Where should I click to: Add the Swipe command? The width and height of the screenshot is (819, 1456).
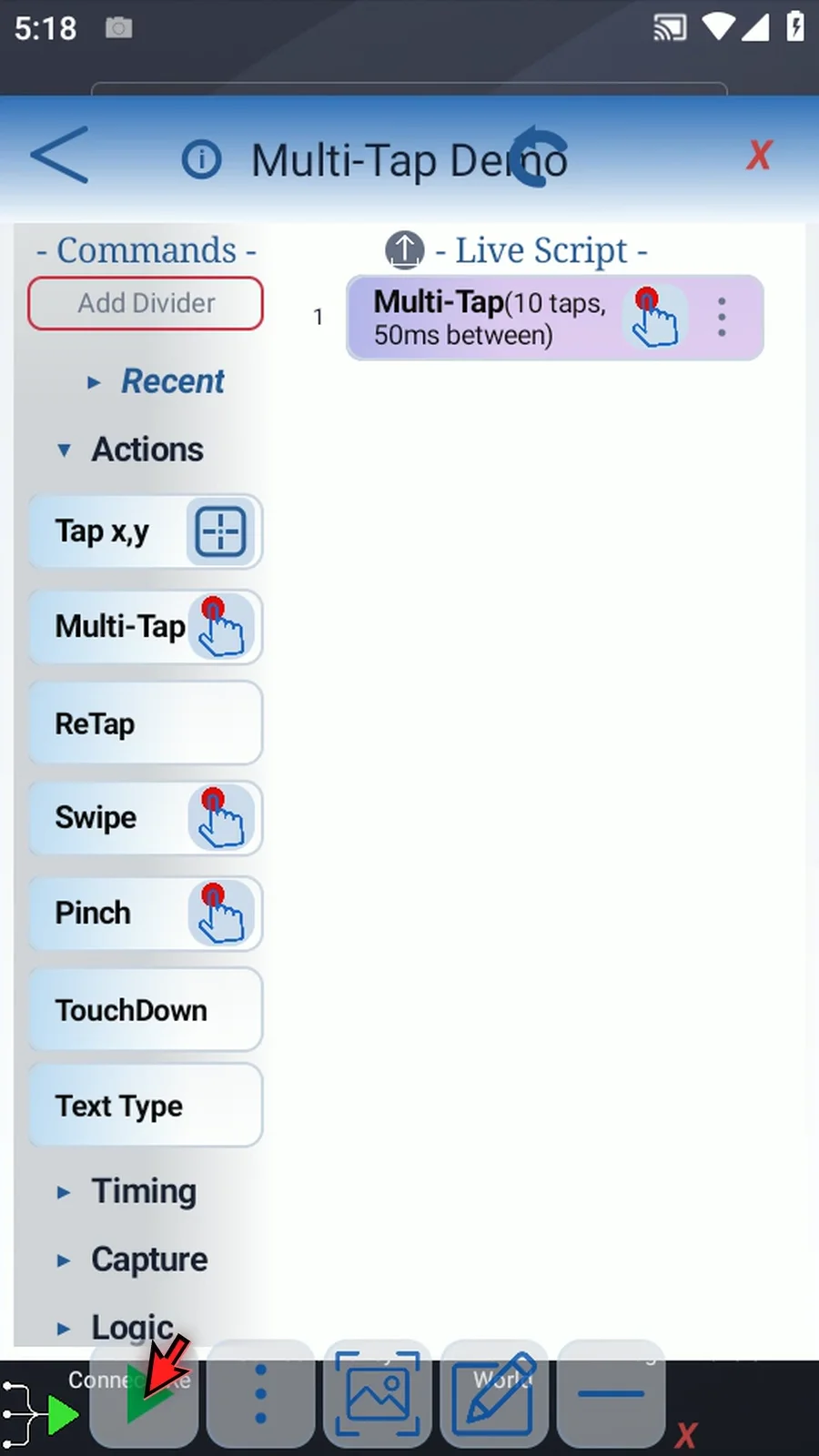[x=146, y=818]
